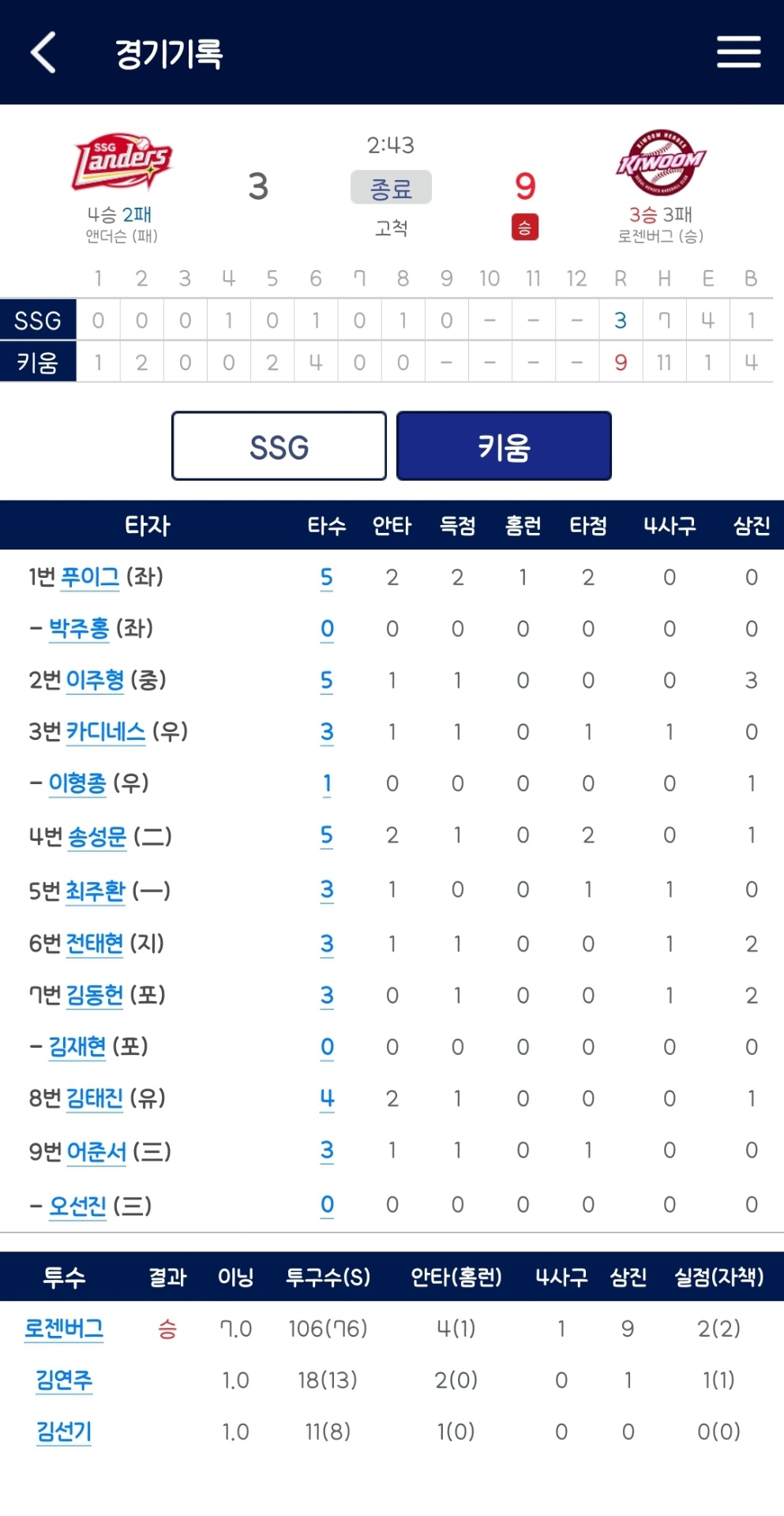Tap the 이형종 player link
The height and width of the screenshot is (1516, 784).
pyautogui.click(x=77, y=783)
